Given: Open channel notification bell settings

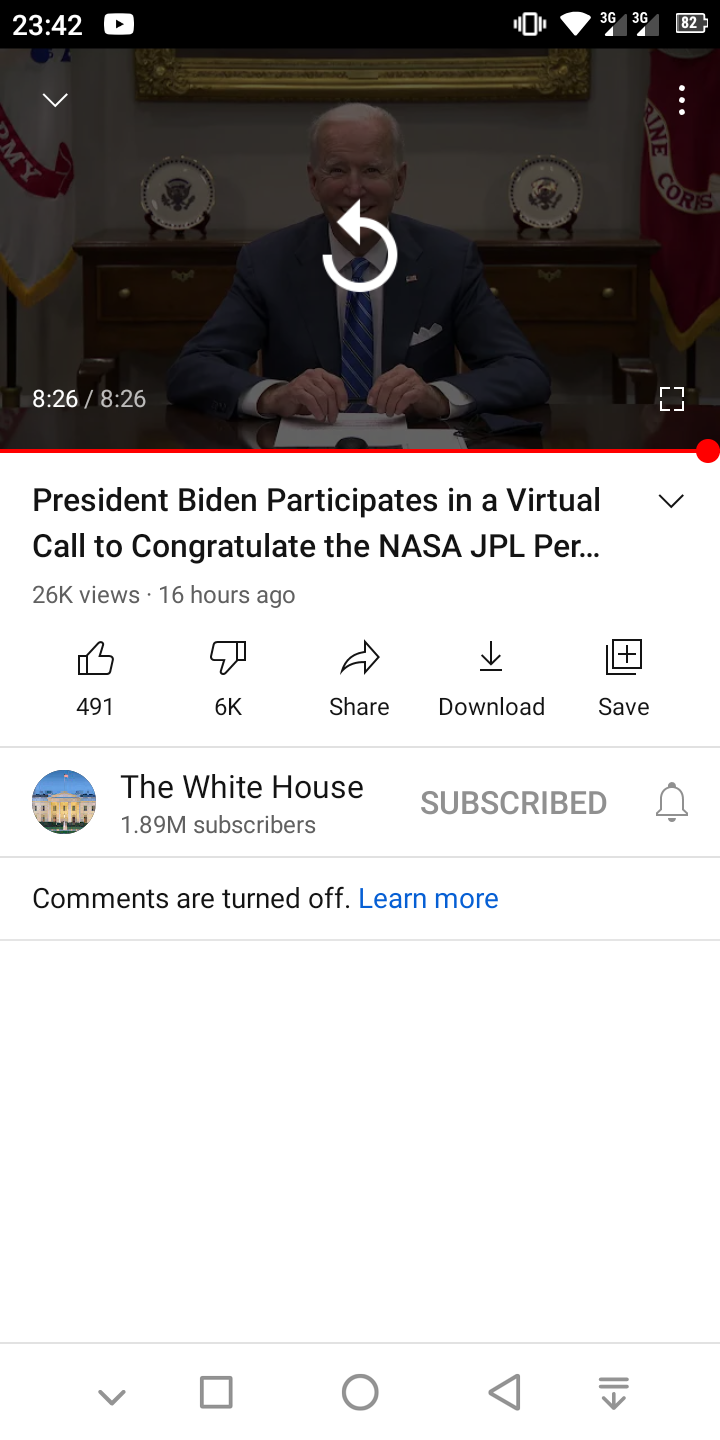Looking at the screenshot, I should coord(672,803).
